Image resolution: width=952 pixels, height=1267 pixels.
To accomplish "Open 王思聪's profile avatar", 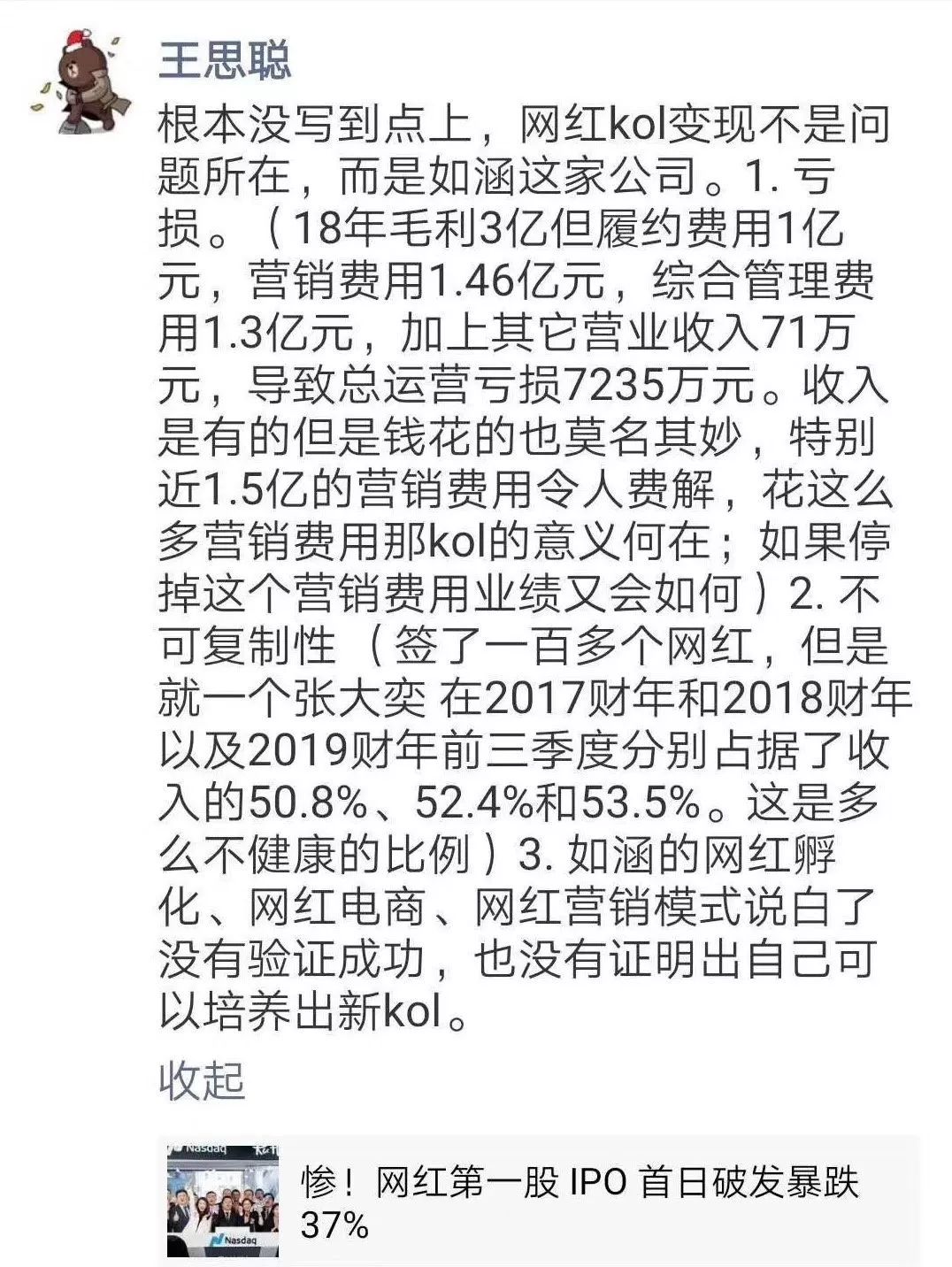I will [81, 81].
